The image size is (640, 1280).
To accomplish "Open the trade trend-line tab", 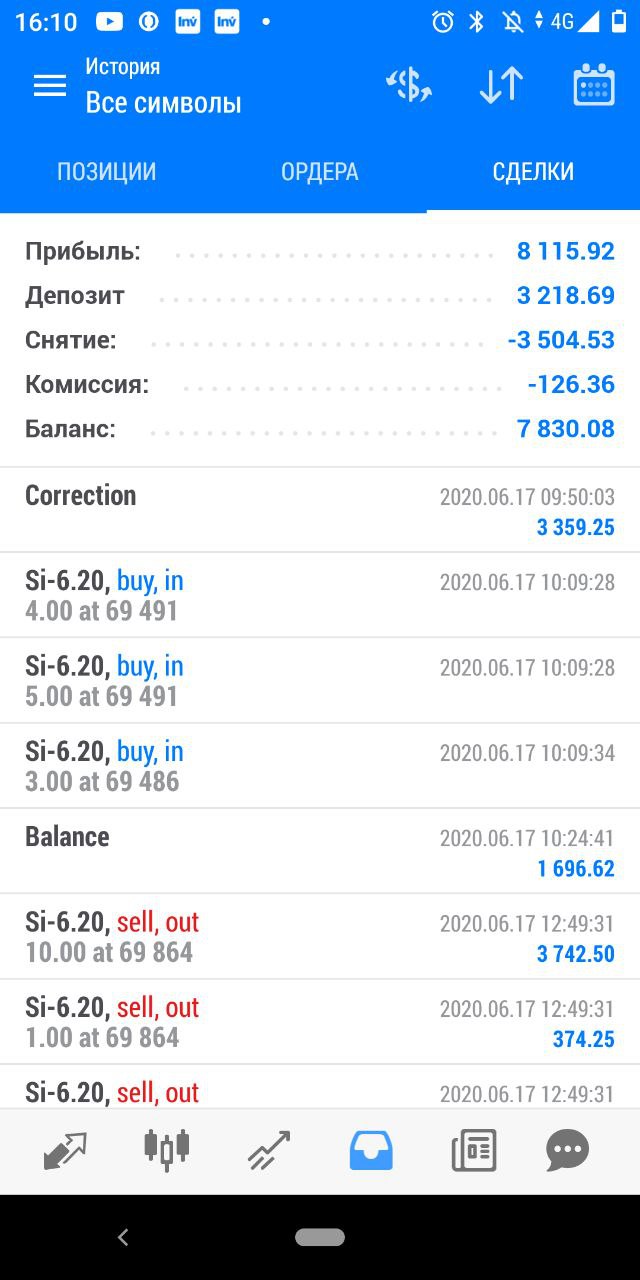I will [x=269, y=1151].
